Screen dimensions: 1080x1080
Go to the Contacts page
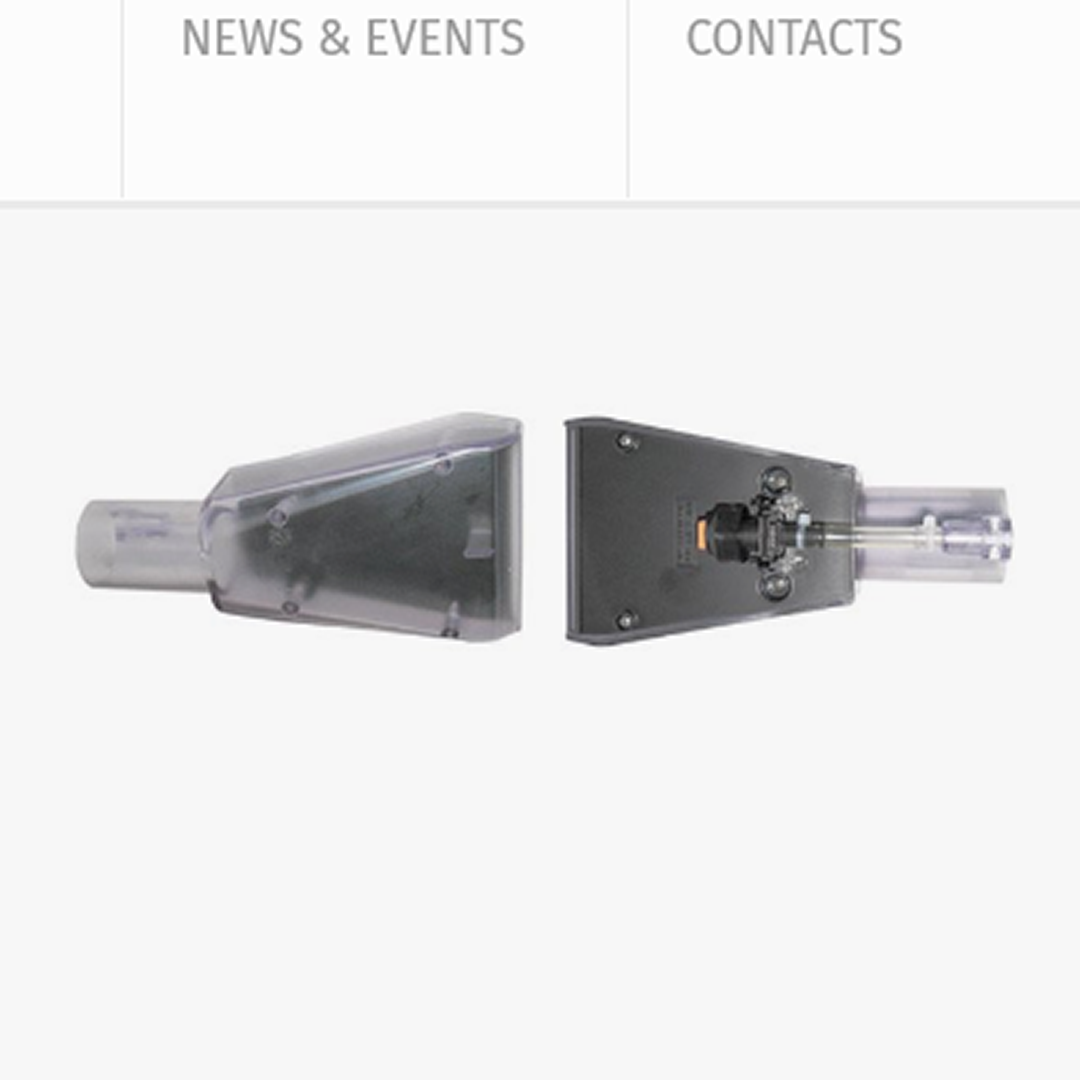click(794, 40)
